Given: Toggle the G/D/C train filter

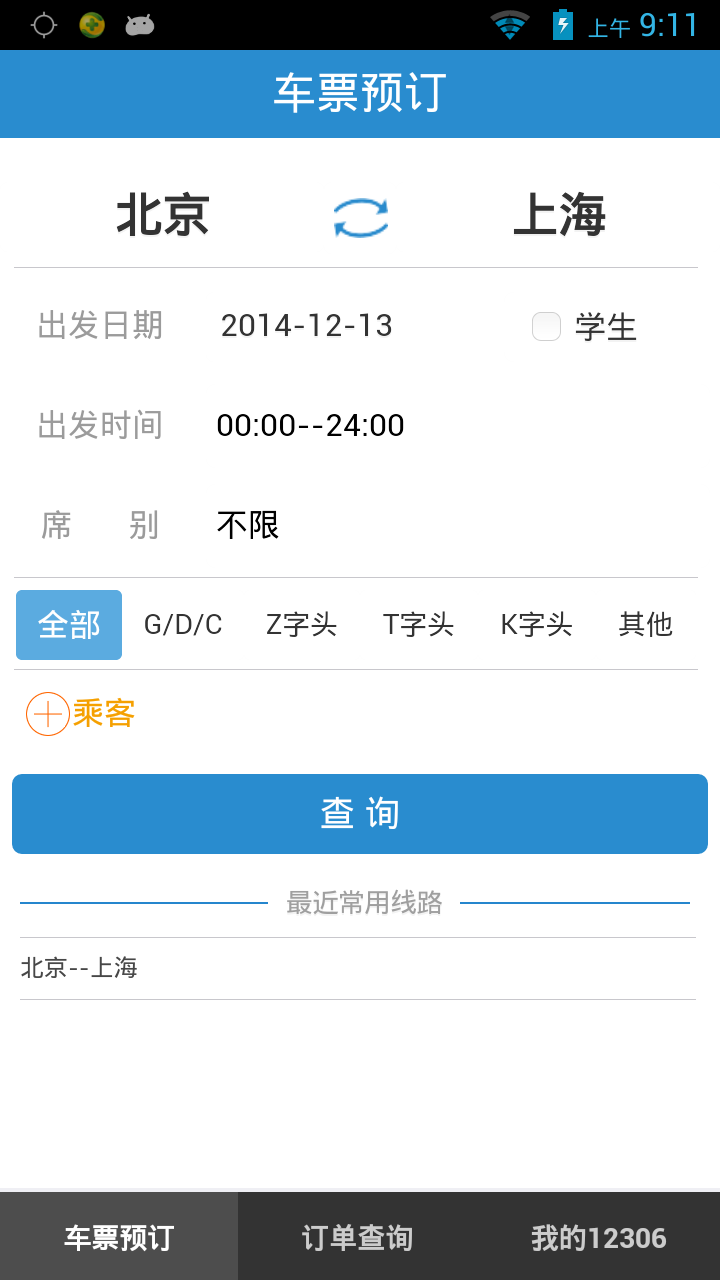Looking at the screenshot, I should click(183, 624).
